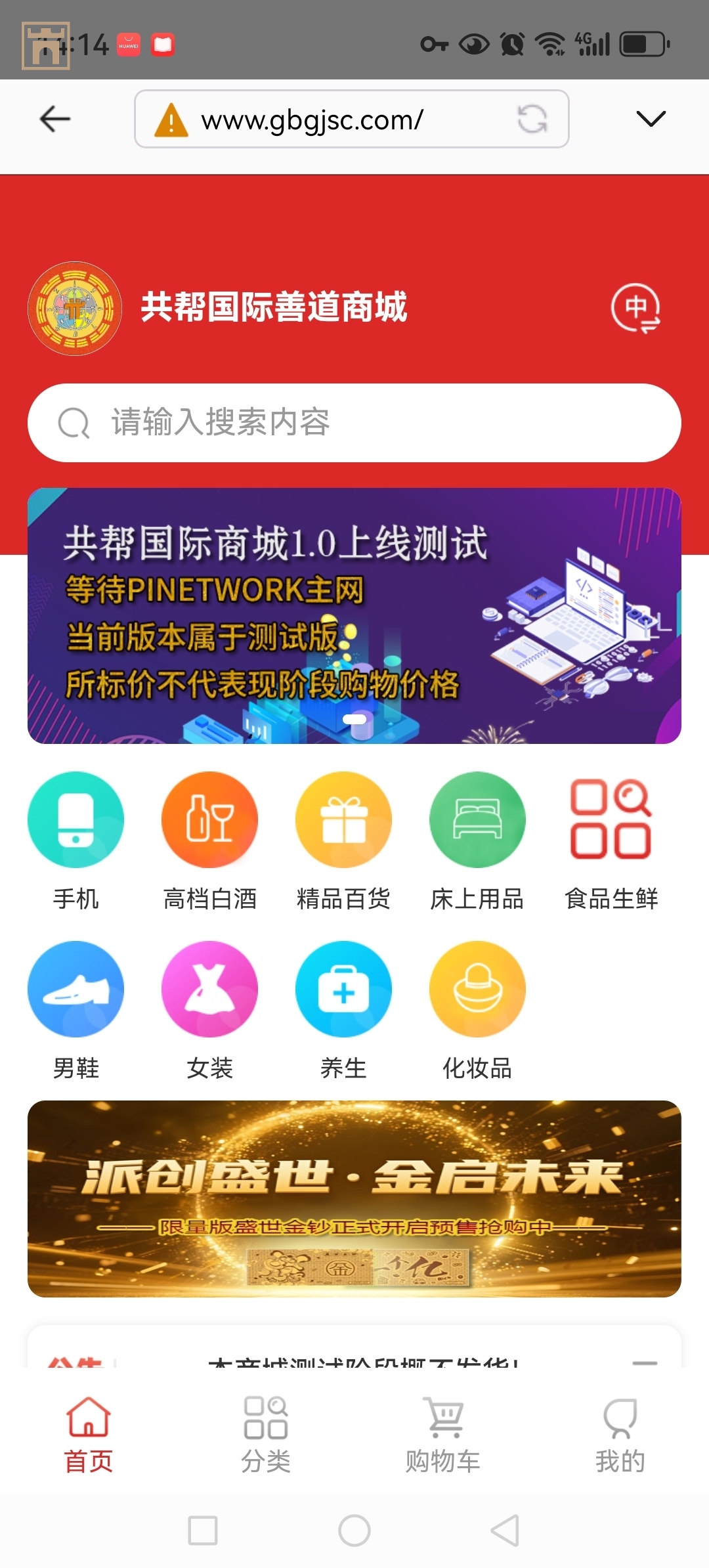Switch language with the 中 icon
Viewport: 709px width, 1568px height.
635,307
